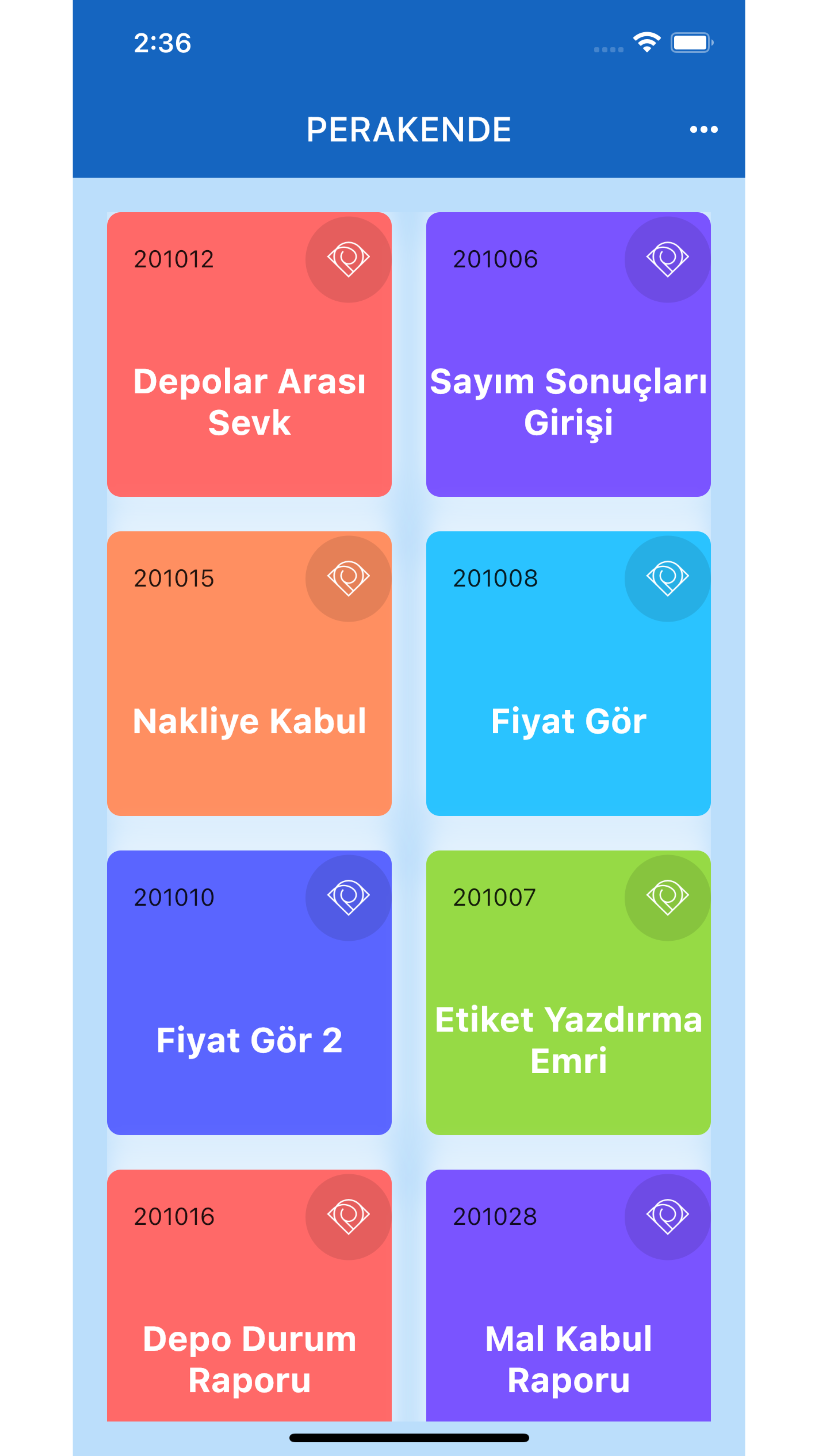Launch Fiyat Gör 2
This screenshot has height=1456, width=818.
click(x=249, y=992)
